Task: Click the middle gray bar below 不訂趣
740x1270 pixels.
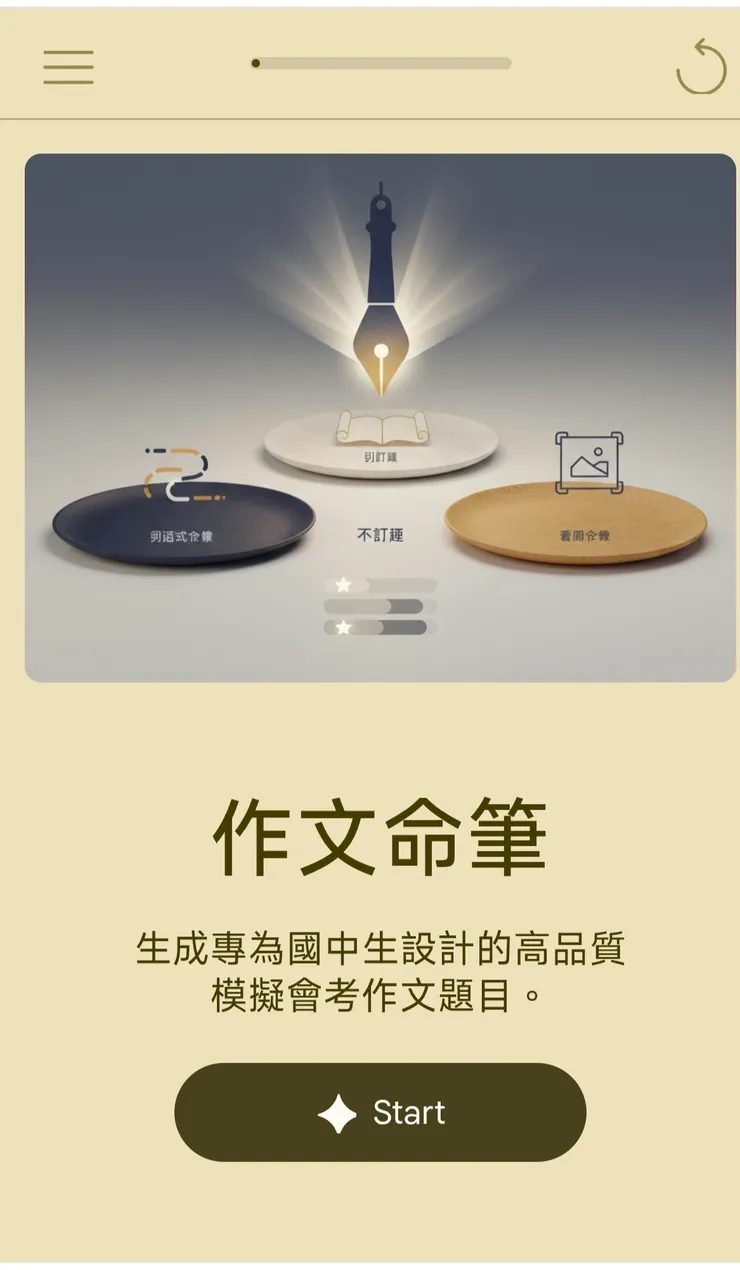Action: point(375,606)
